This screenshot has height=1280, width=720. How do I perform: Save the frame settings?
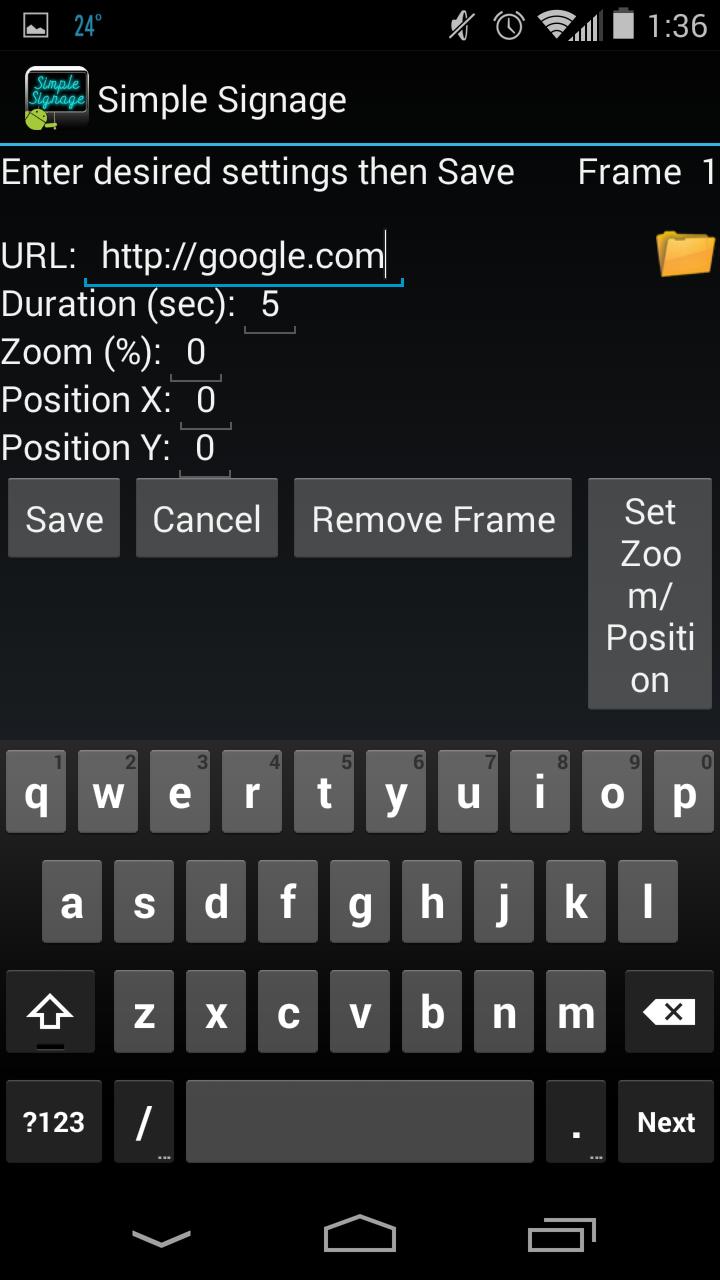[64, 519]
